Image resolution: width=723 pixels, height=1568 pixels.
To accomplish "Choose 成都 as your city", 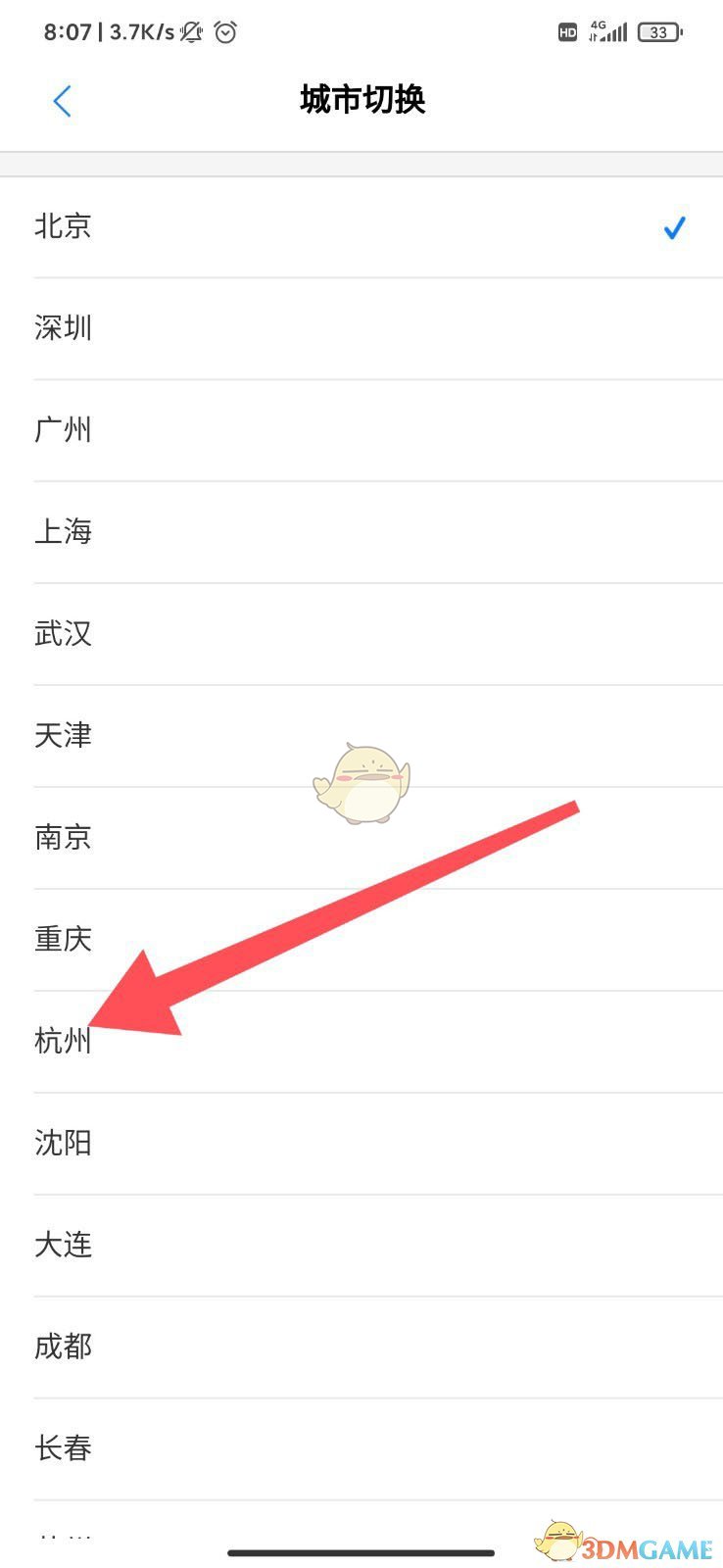I will [63, 1347].
